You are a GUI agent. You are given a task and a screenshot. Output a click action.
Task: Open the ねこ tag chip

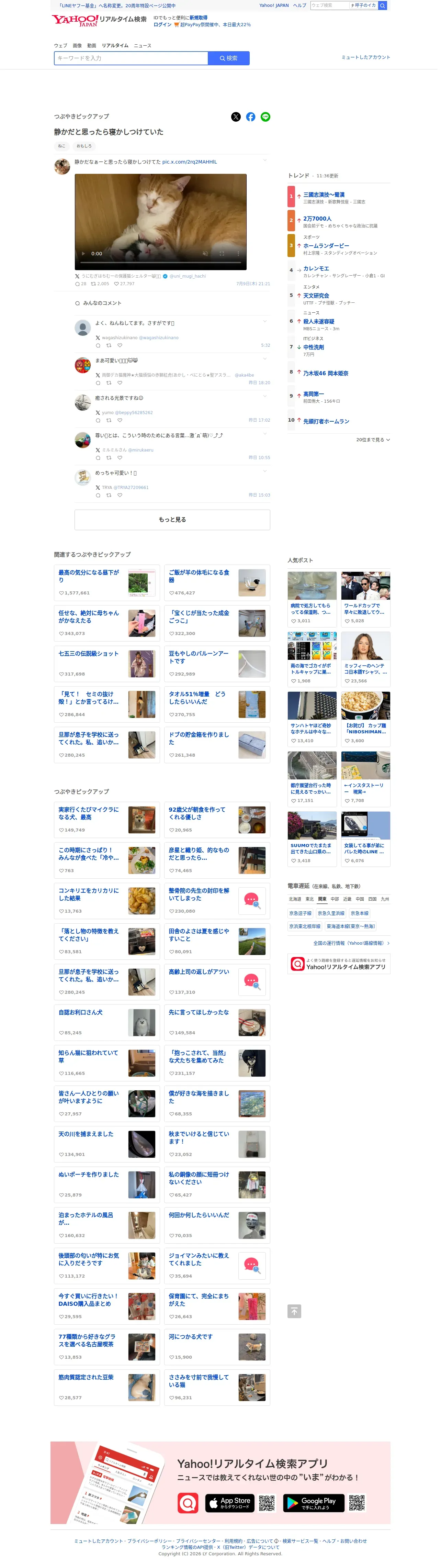tap(61, 147)
